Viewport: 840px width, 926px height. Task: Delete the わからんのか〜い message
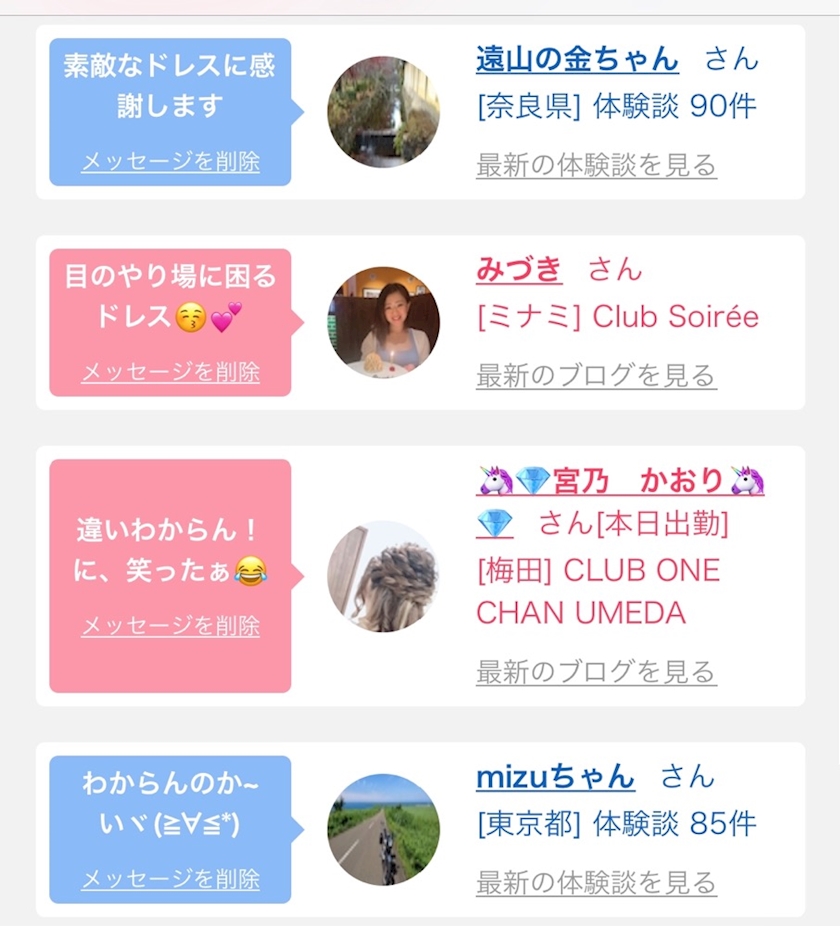(x=170, y=879)
